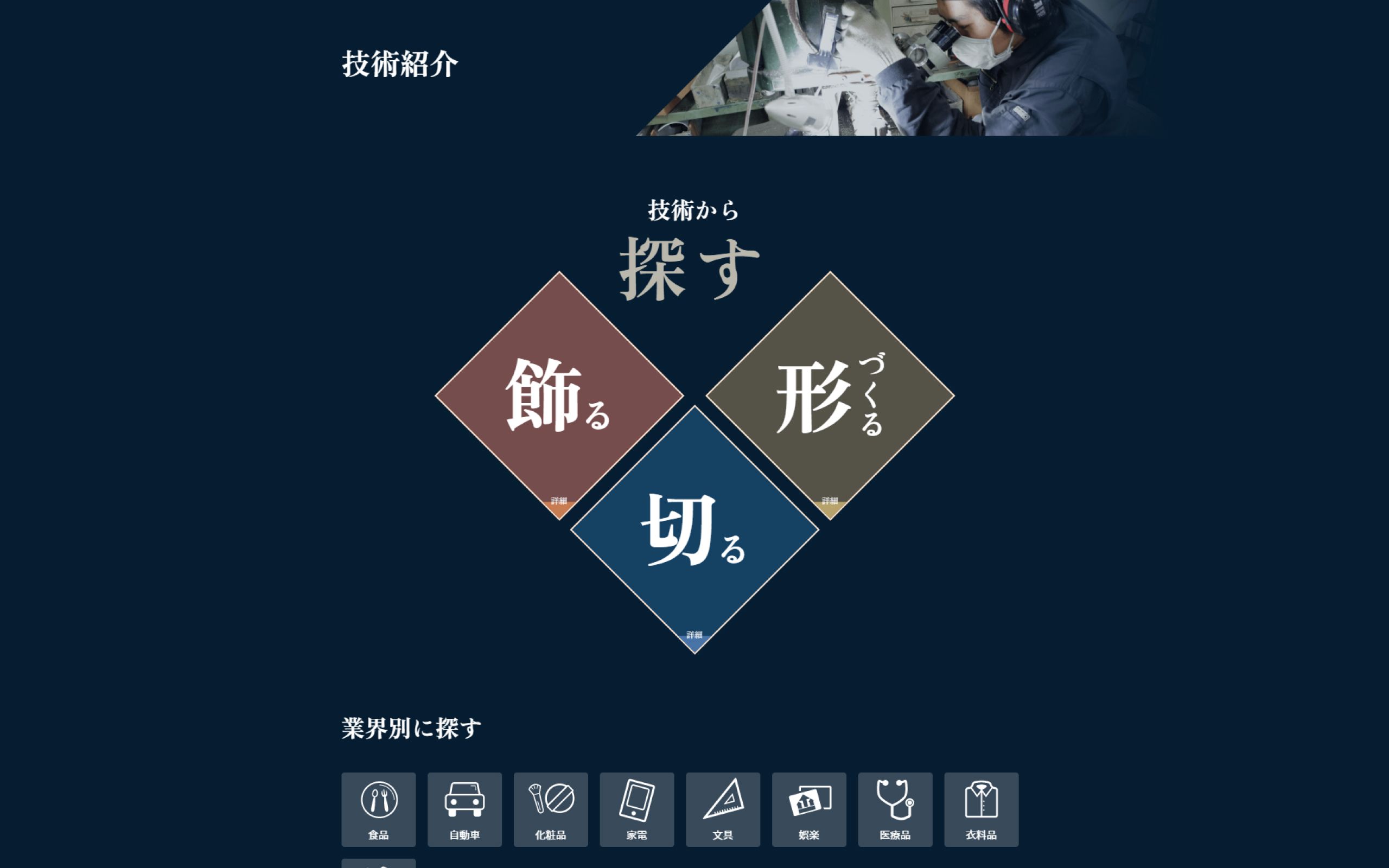Open the 飾る technology diamond
Image resolution: width=1389 pixels, height=868 pixels.
(x=558, y=395)
